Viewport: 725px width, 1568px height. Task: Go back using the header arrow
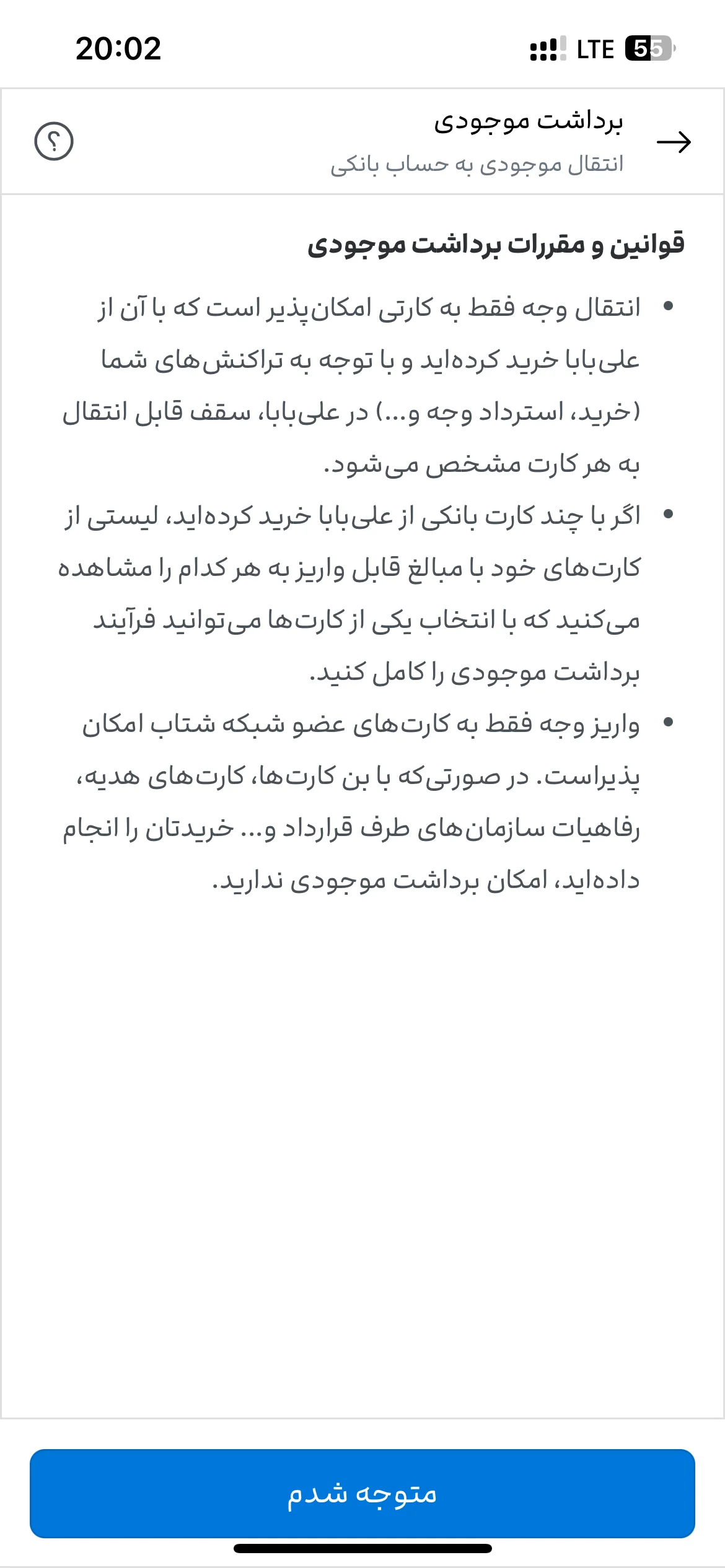[x=674, y=142]
